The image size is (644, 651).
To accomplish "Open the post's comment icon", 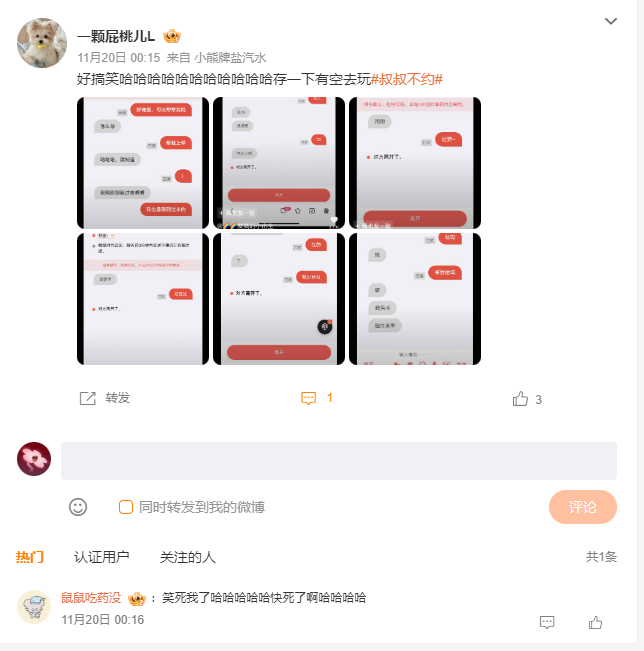I will point(309,398).
